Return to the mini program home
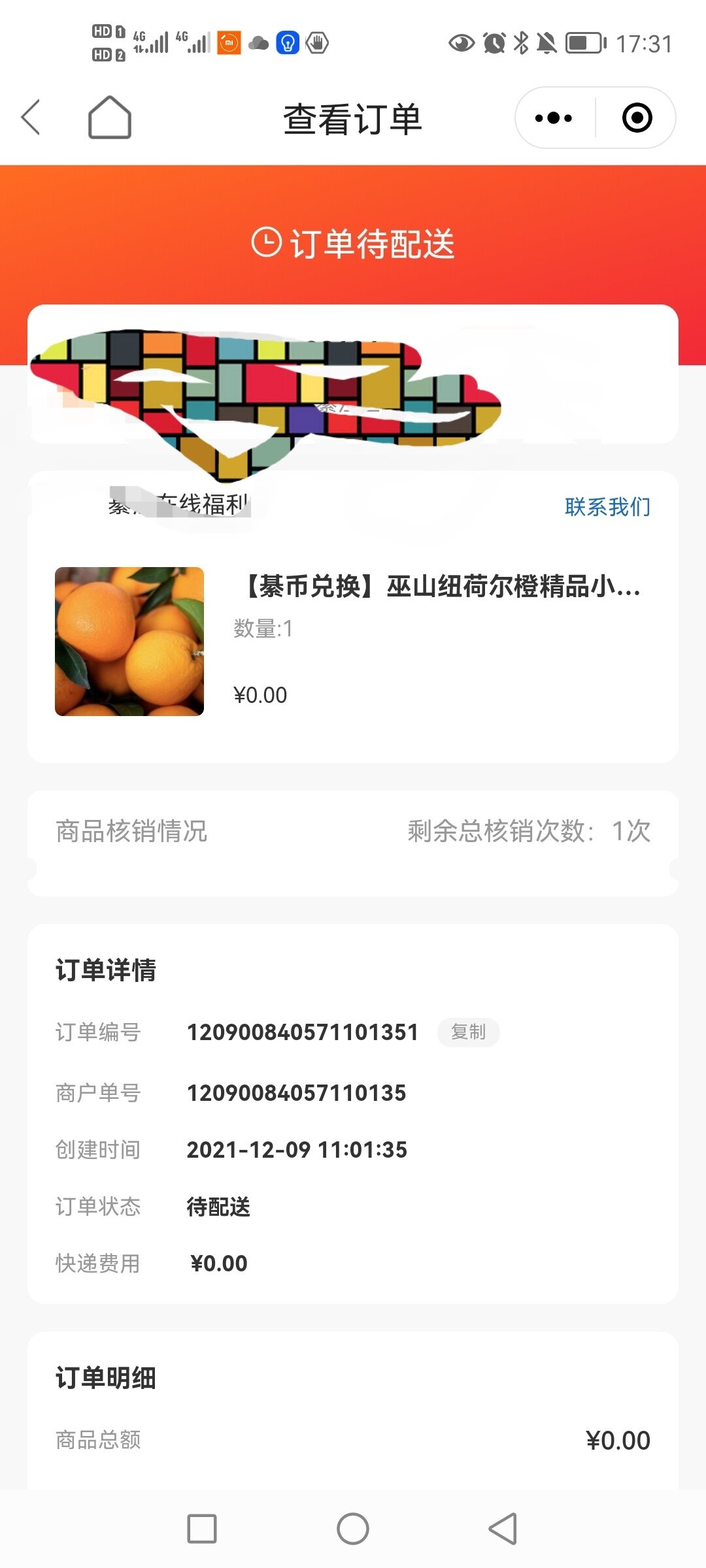The image size is (706, 1568). tap(110, 118)
